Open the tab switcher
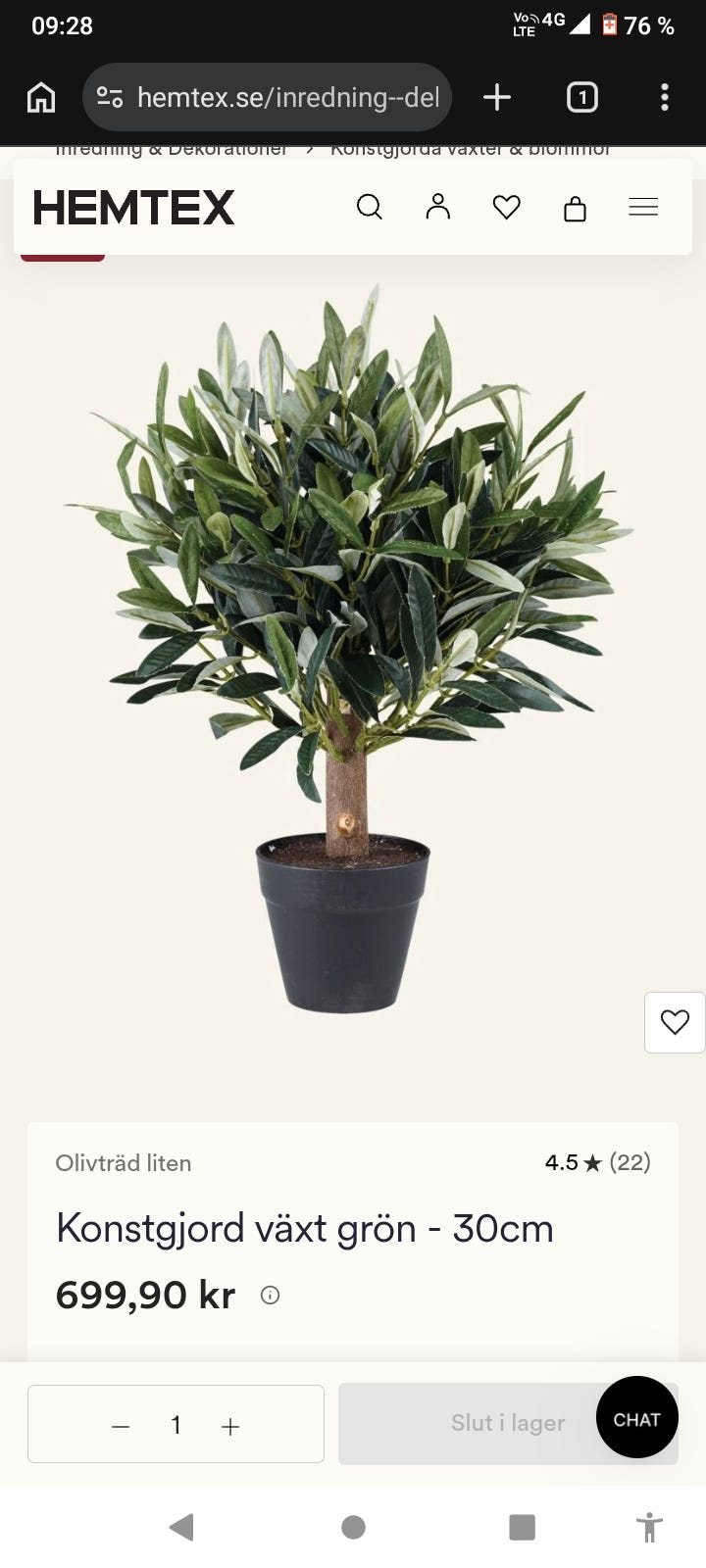The width and height of the screenshot is (706, 1568). (582, 97)
